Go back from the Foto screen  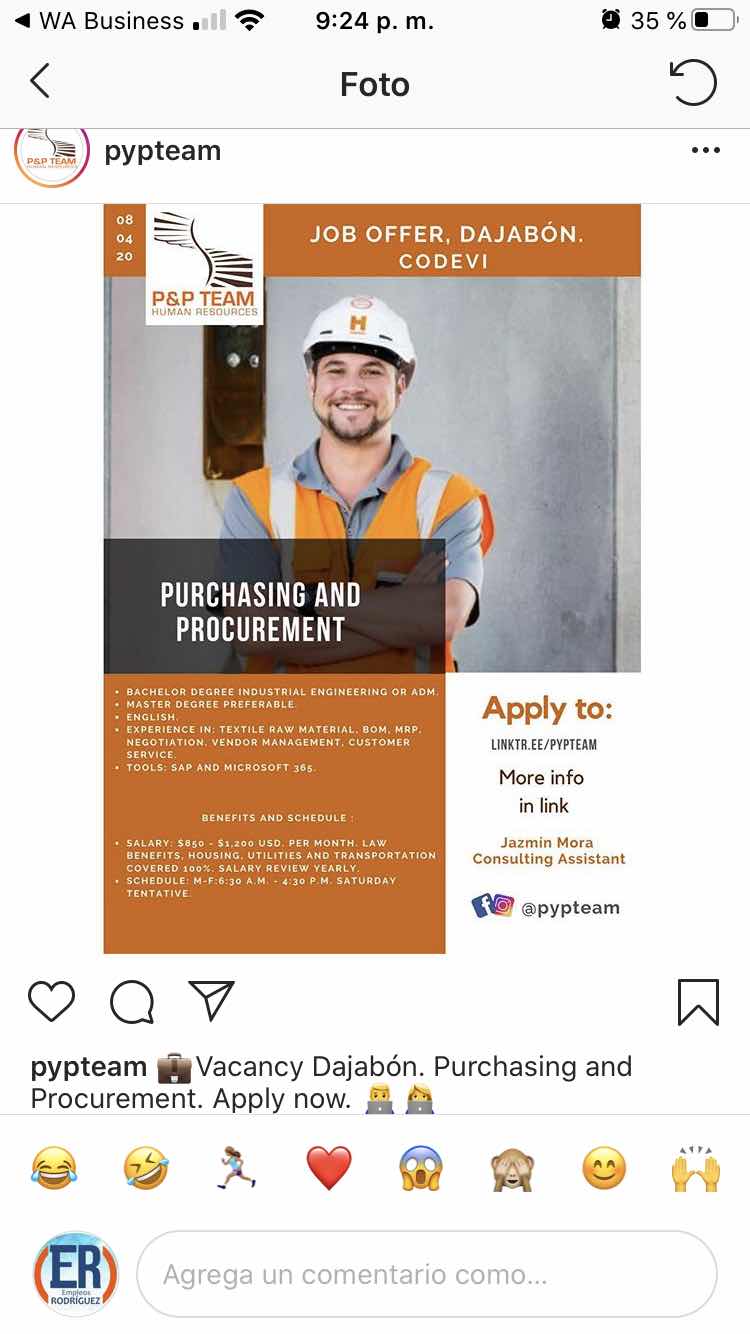pos(40,82)
